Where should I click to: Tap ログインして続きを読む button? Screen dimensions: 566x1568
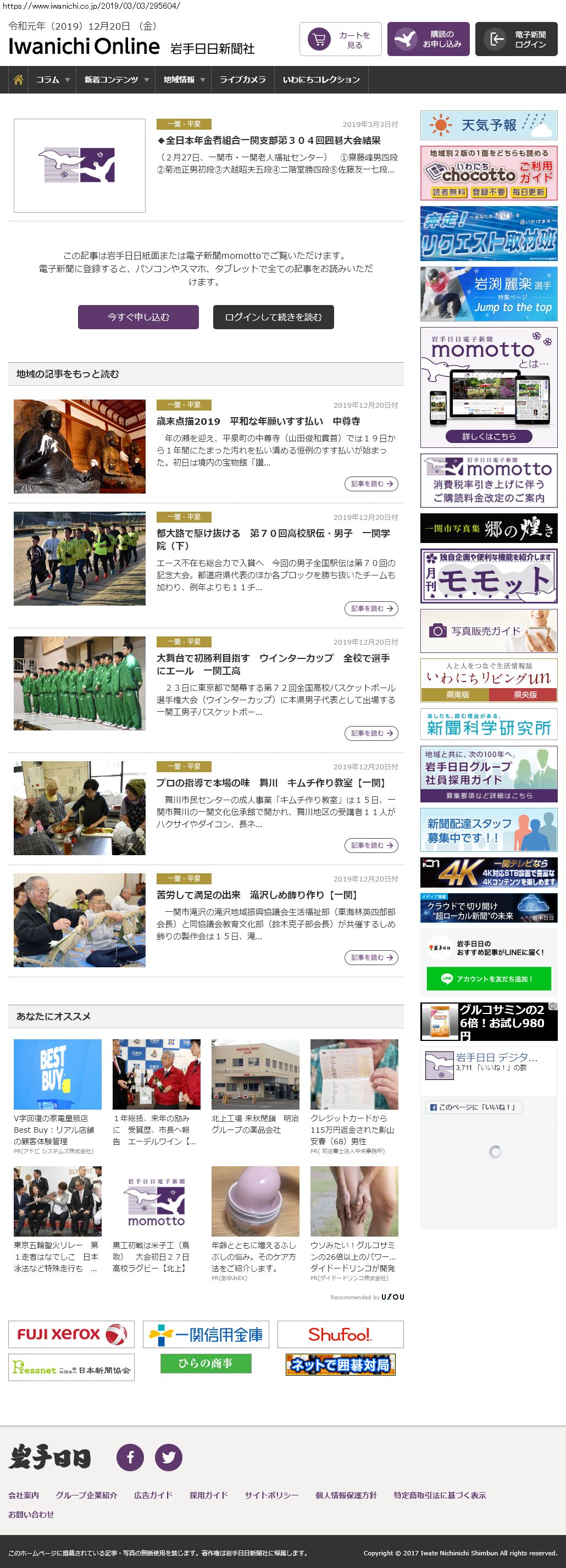(x=273, y=317)
